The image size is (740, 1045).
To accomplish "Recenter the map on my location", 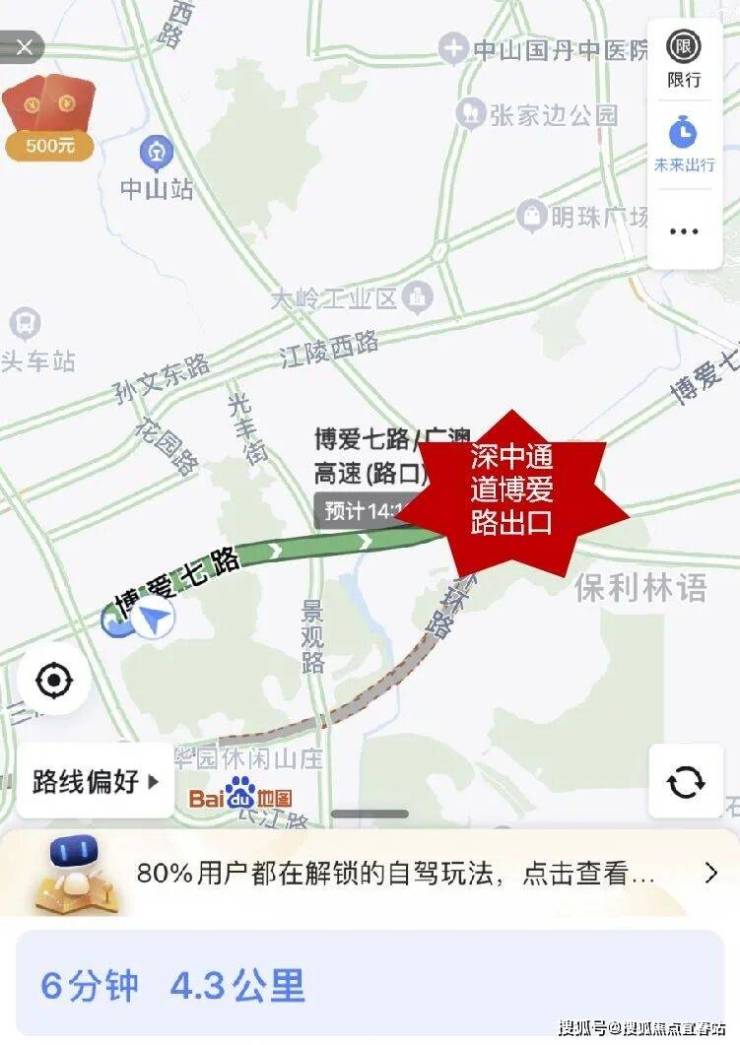I will pyautogui.click(x=53, y=681).
